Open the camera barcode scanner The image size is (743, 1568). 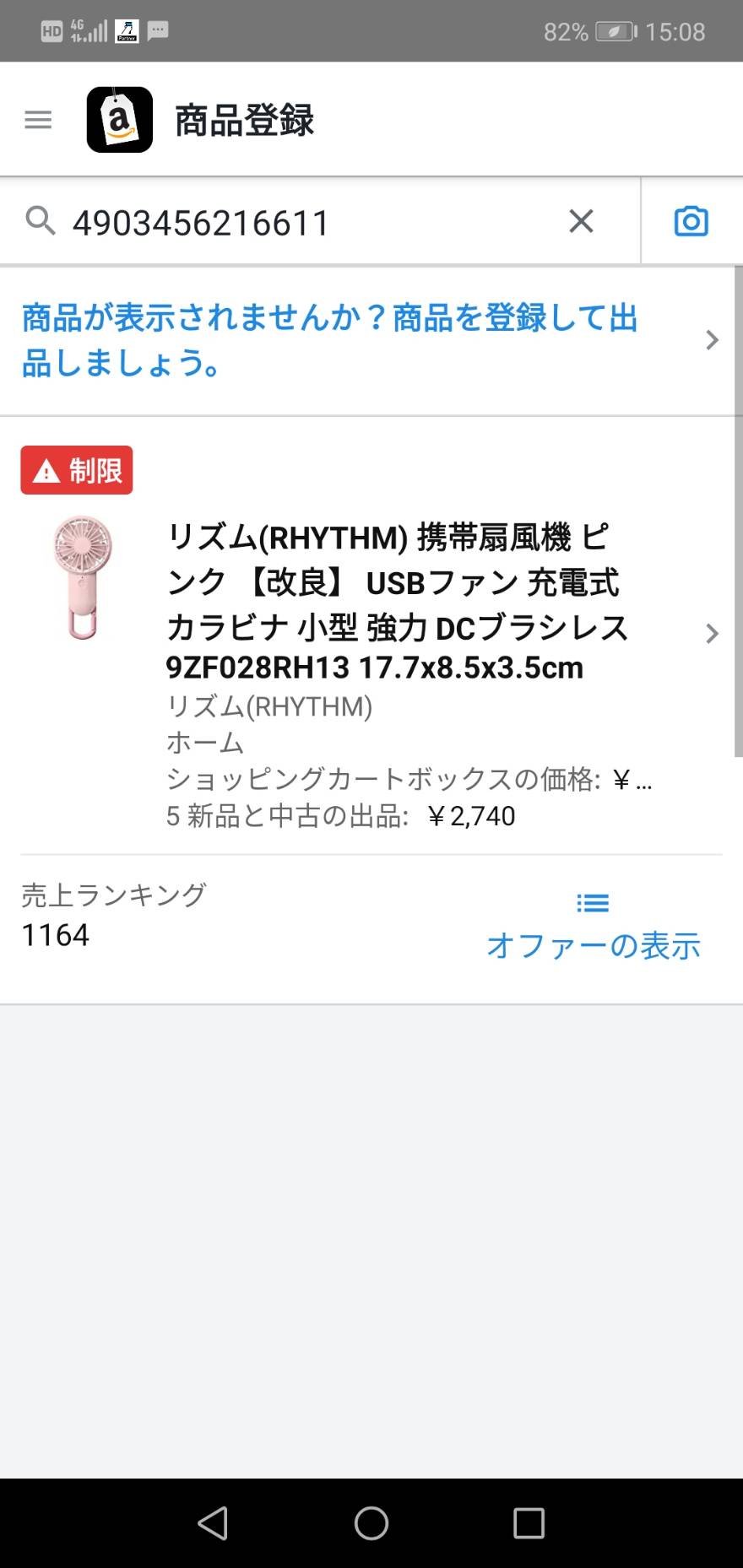point(691,221)
